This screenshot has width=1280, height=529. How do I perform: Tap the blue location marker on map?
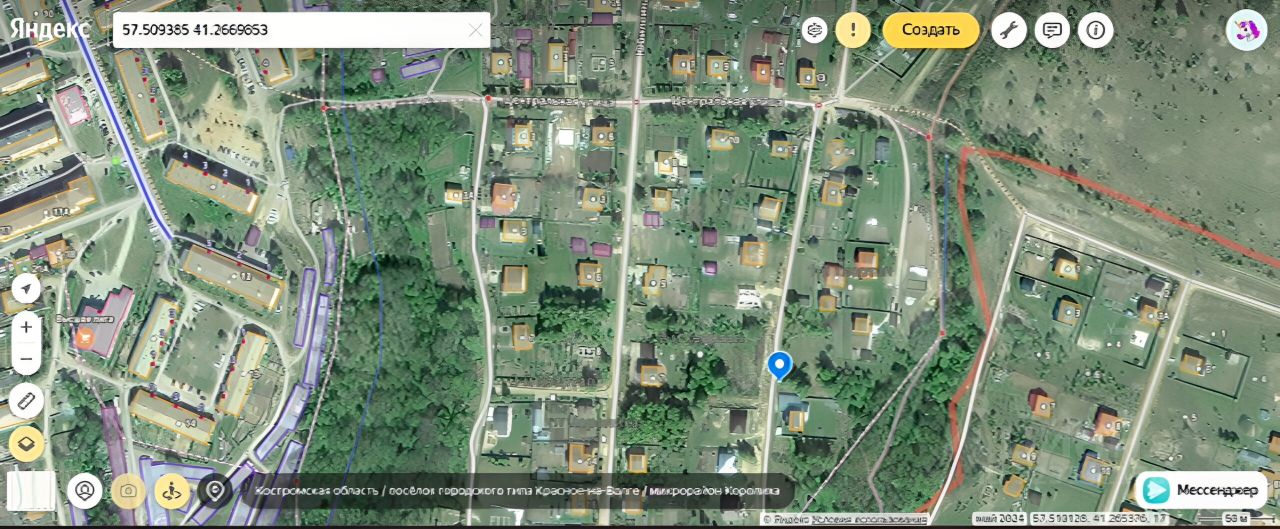tap(779, 366)
